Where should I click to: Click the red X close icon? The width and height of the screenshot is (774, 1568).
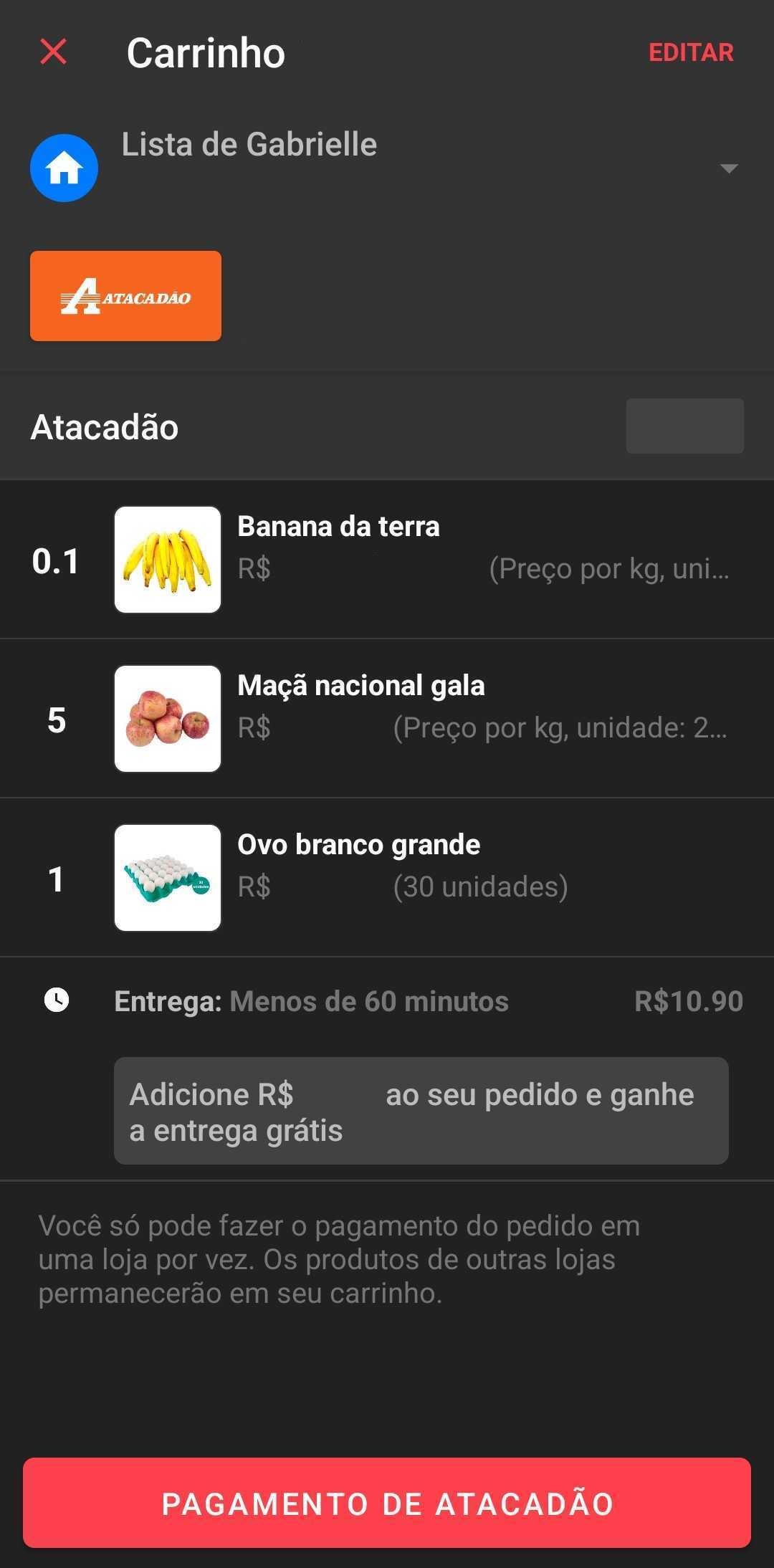pyautogui.click(x=52, y=51)
